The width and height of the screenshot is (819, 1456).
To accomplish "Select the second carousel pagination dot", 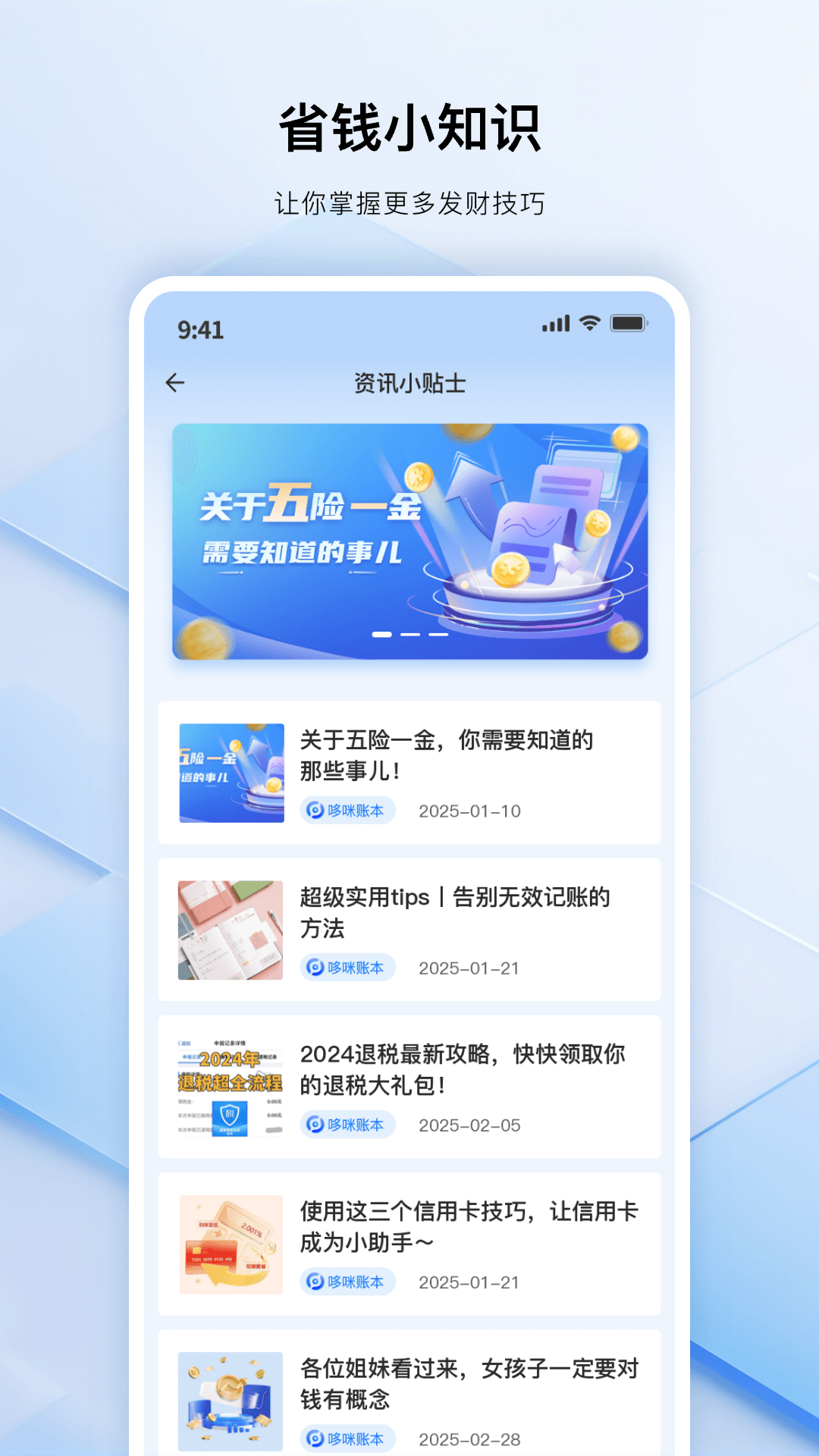I will (409, 635).
